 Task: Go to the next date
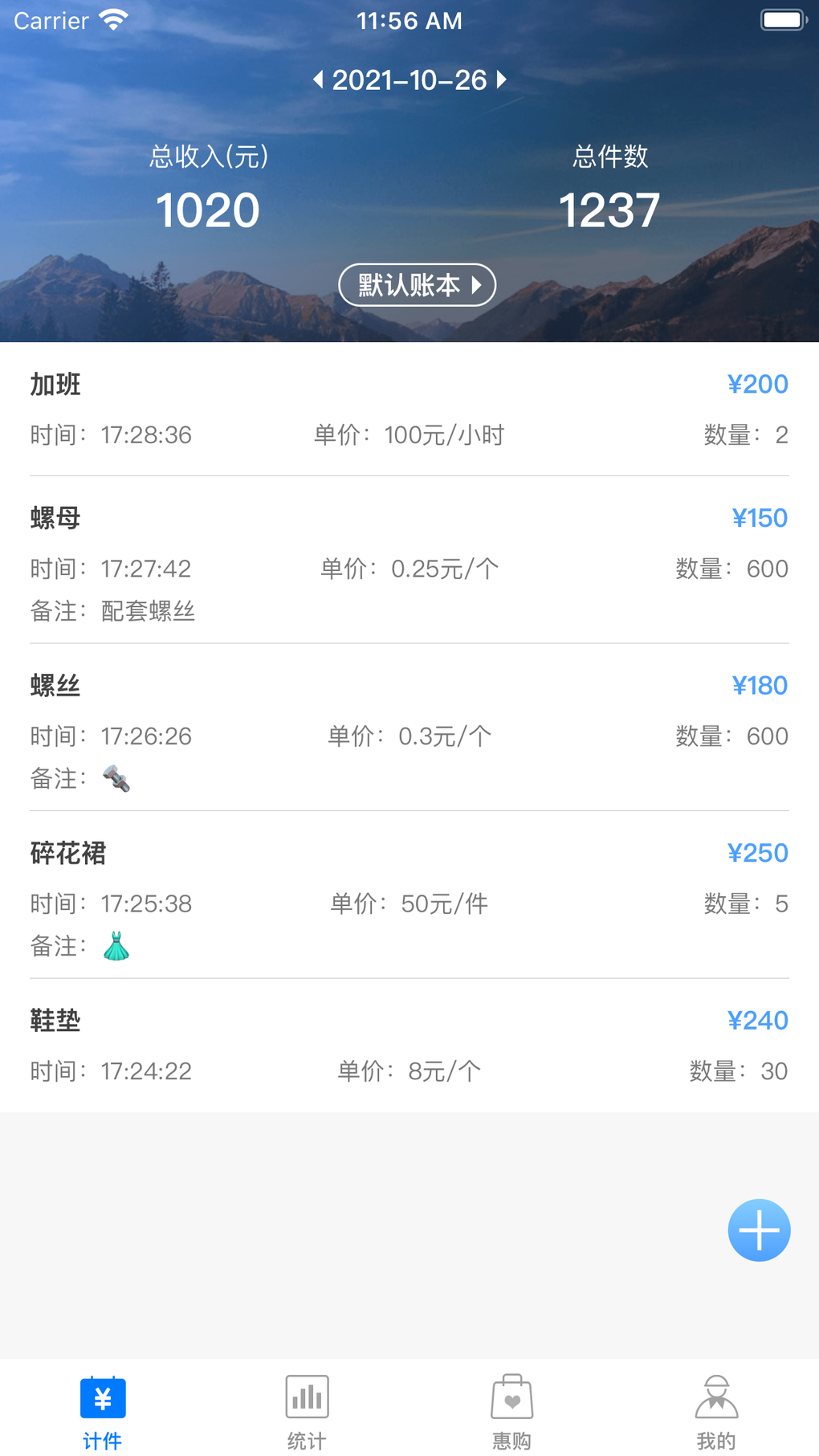(502, 80)
